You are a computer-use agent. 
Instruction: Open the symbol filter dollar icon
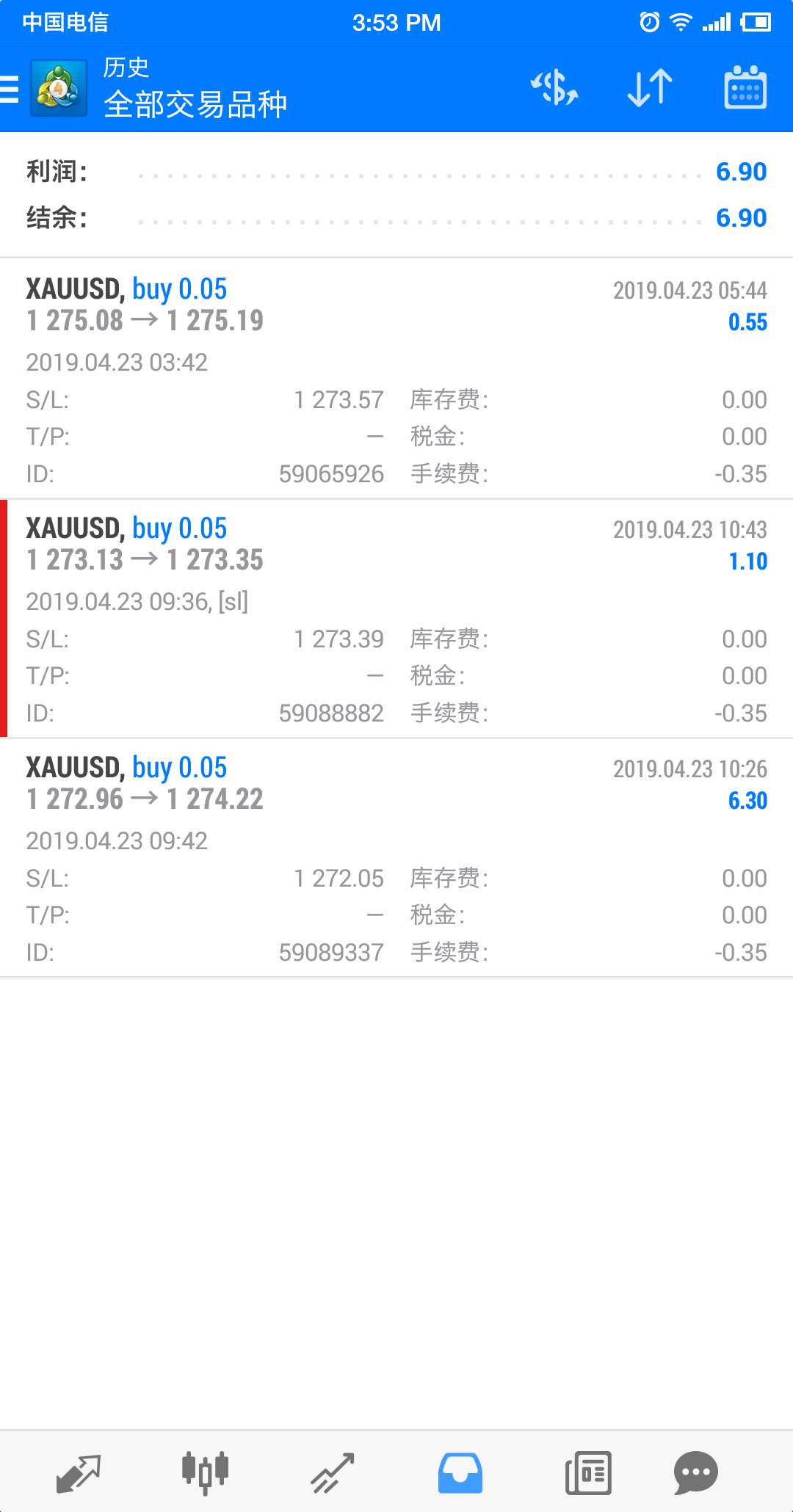tap(554, 88)
